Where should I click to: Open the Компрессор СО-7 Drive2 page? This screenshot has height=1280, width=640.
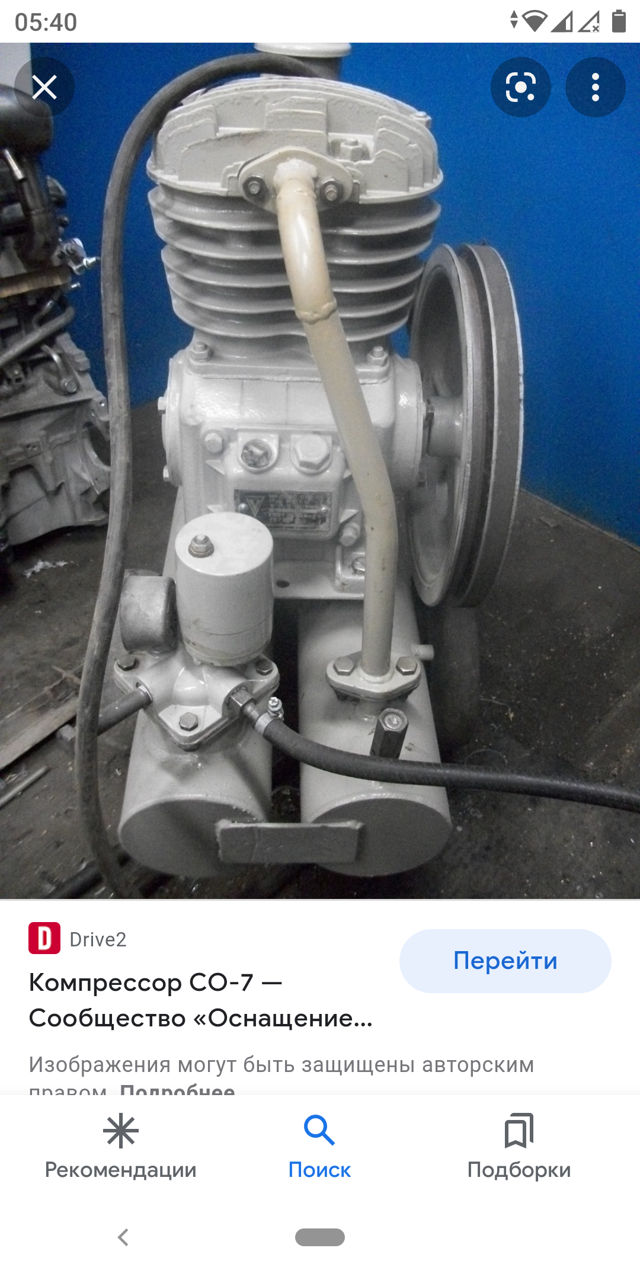tap(200, 1000)
